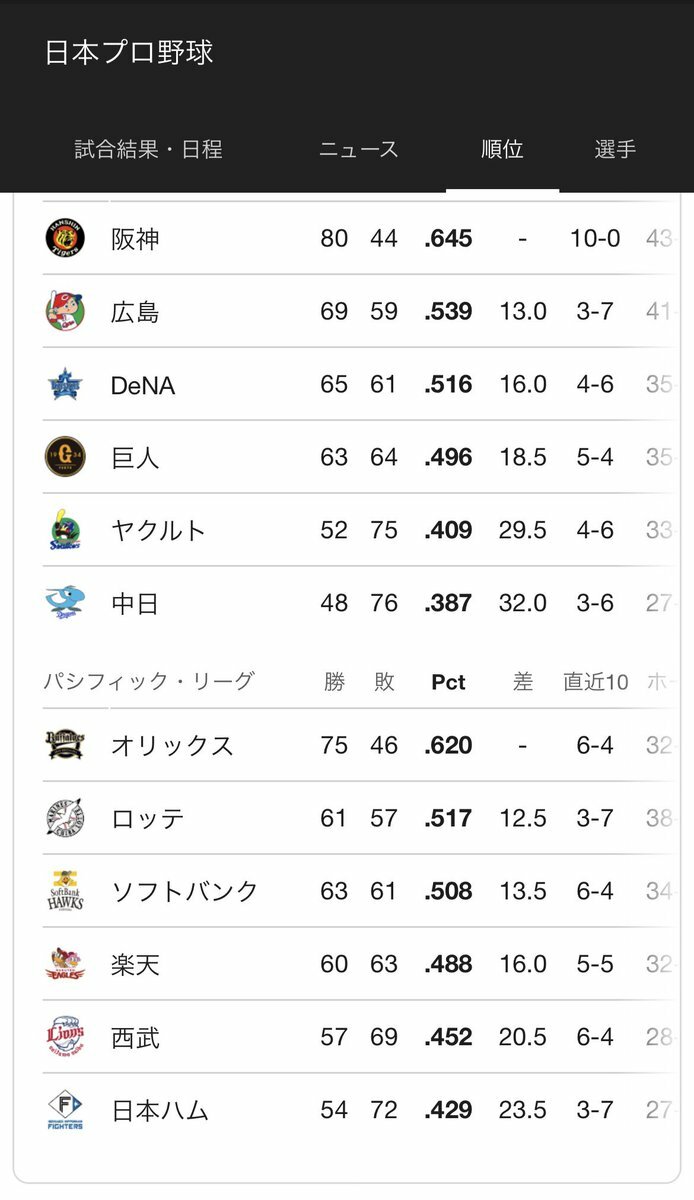694x1200 pixels.
Task: Select the 順位 tab
Action: [x=502, y=150]
